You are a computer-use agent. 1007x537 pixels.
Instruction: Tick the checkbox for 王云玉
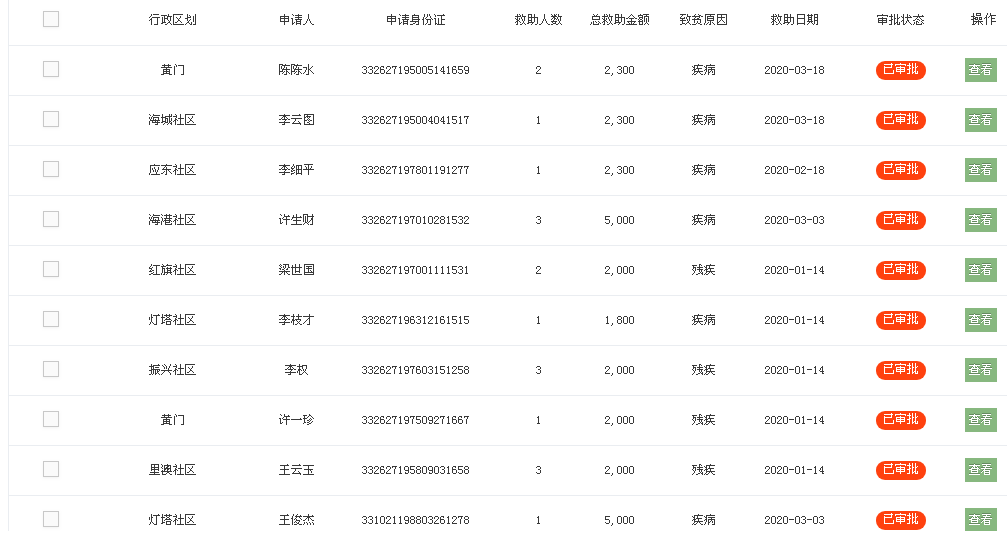(51, 469)
